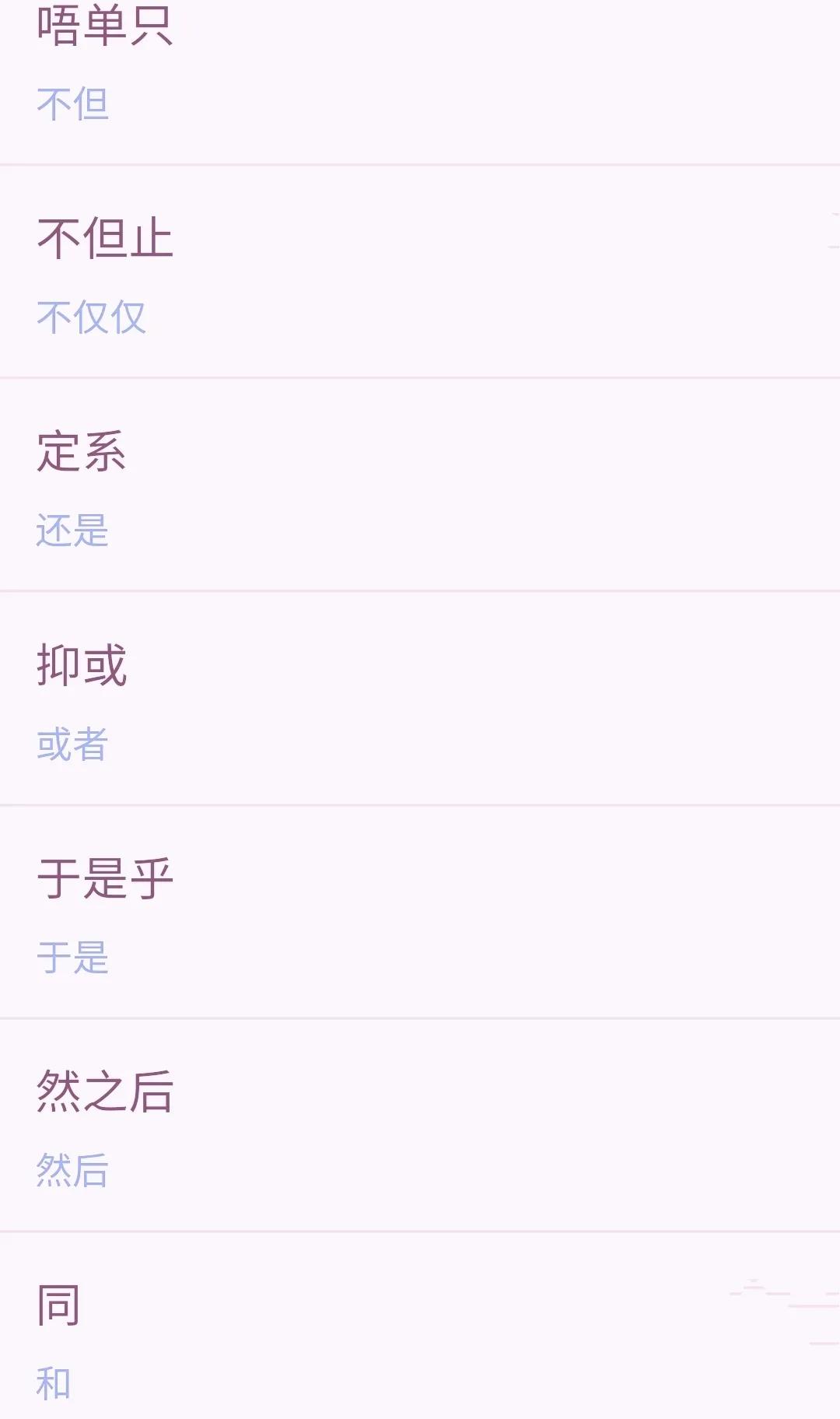Open the entry 然之后
The image size is (840, 1419).
click(105, 1093)
